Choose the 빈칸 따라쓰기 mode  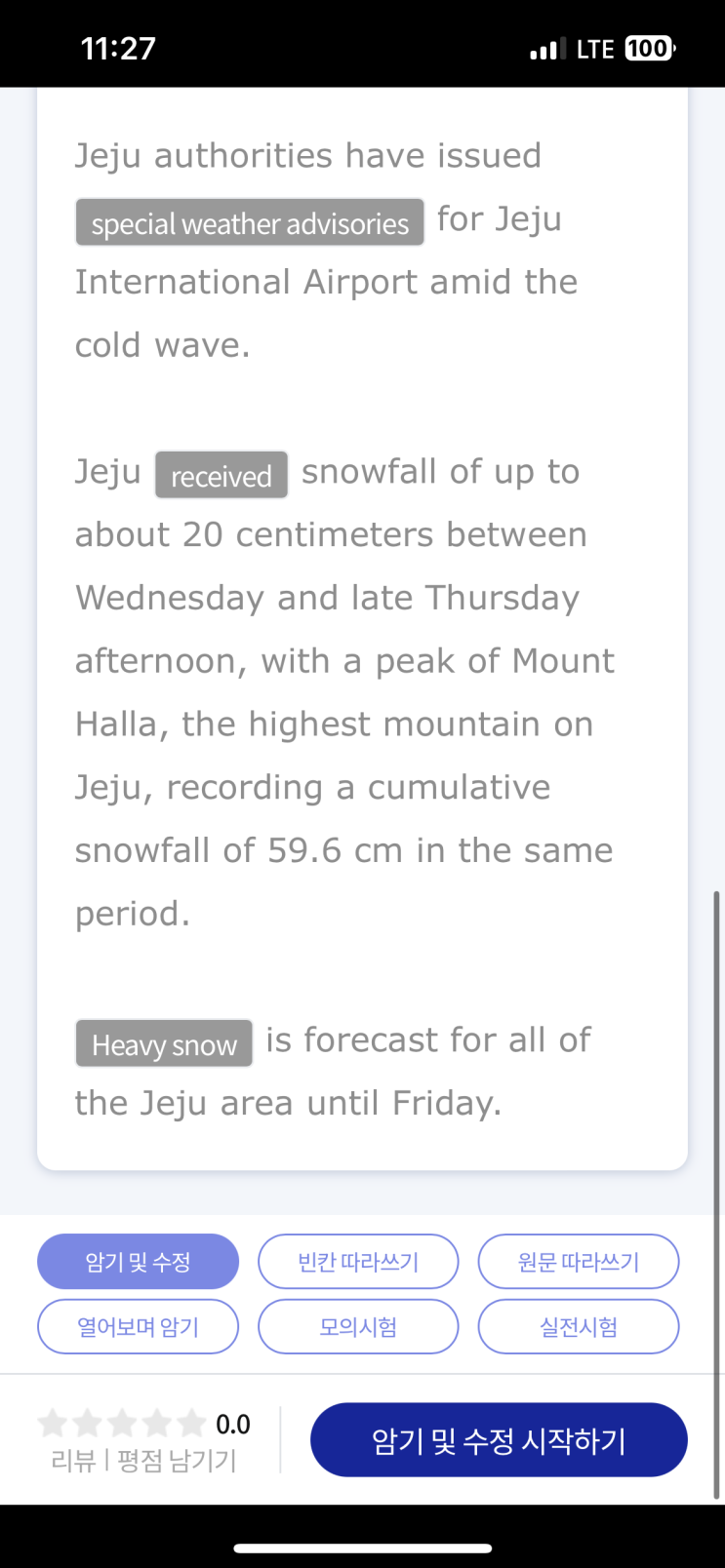pyautogui.click(x=358, y=1262)
